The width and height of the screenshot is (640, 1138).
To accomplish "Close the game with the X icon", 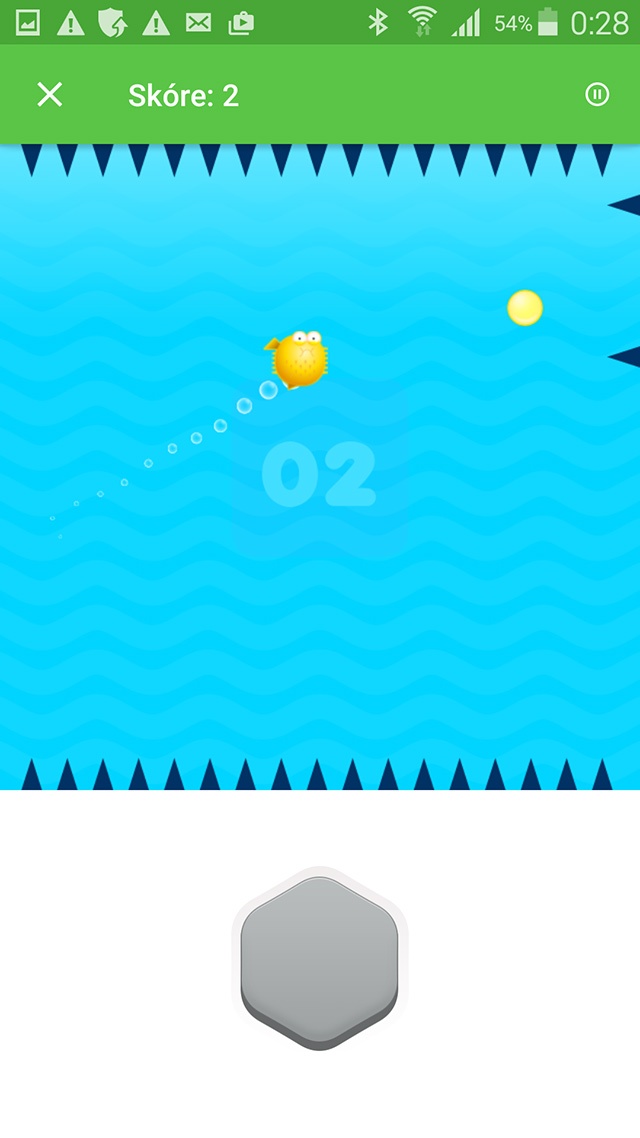I will coord(50,94).
